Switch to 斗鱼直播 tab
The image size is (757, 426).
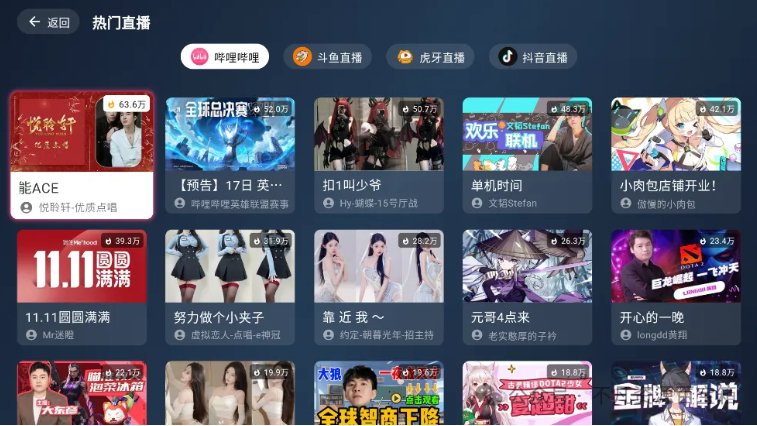[327, 57]
